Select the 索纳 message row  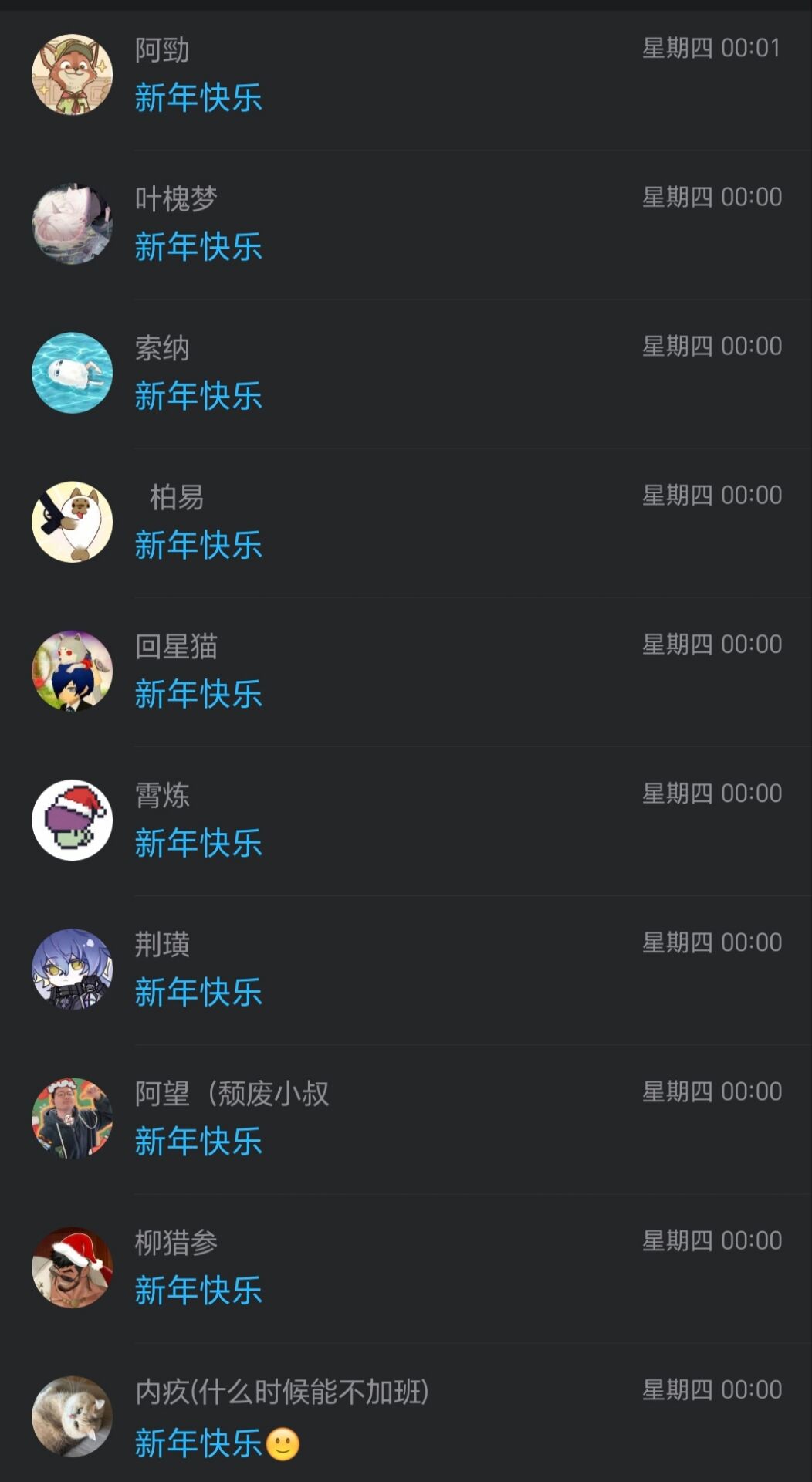(x=406, y=373)
